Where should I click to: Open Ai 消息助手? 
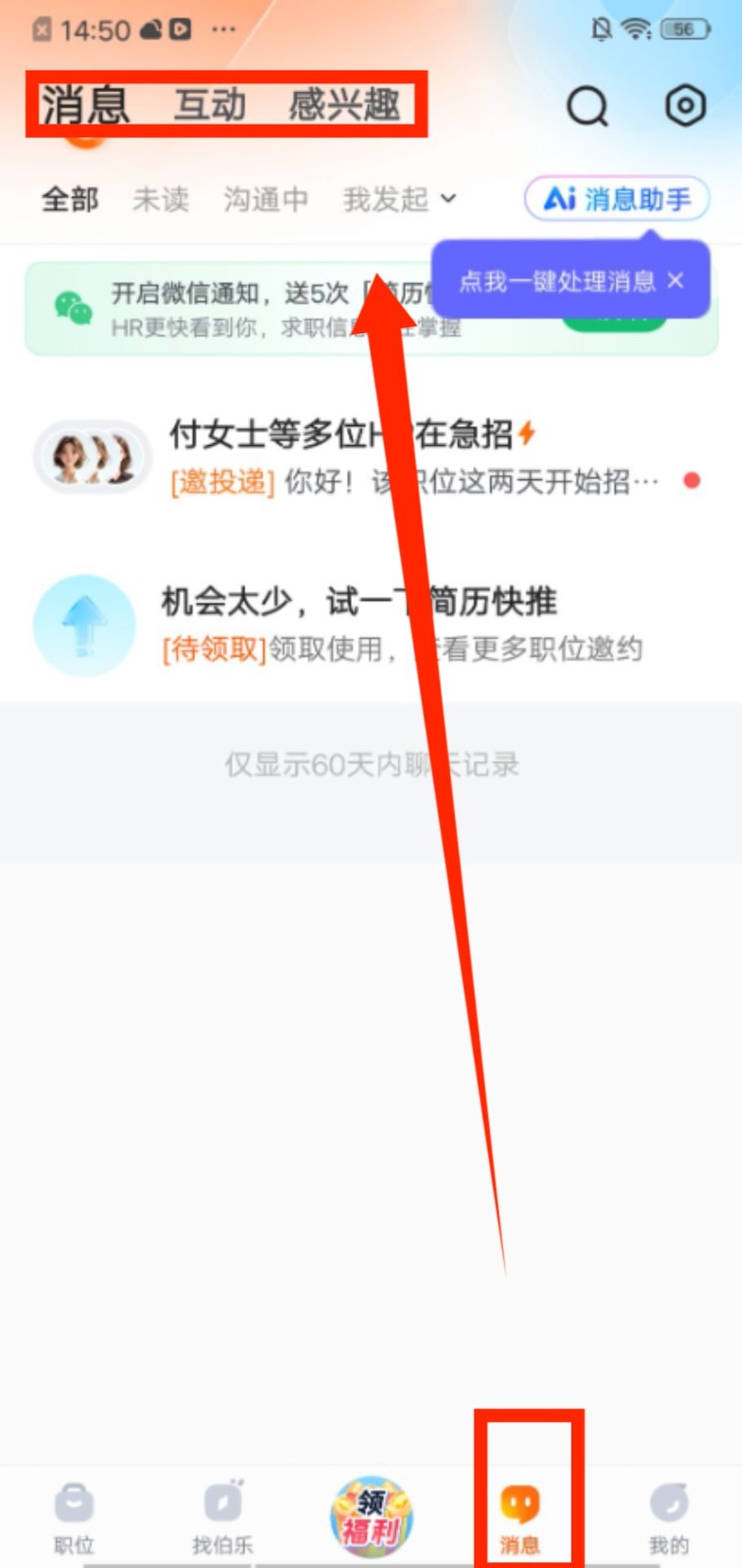pos(617,200)
